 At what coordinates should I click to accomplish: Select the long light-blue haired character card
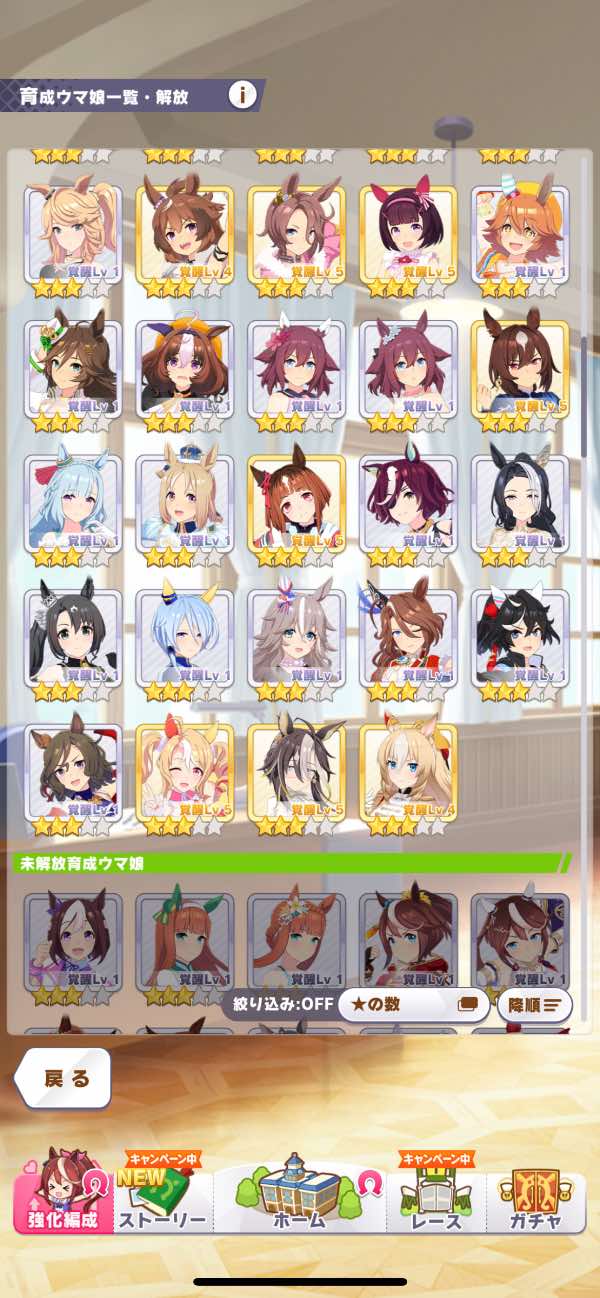(73, 506)
